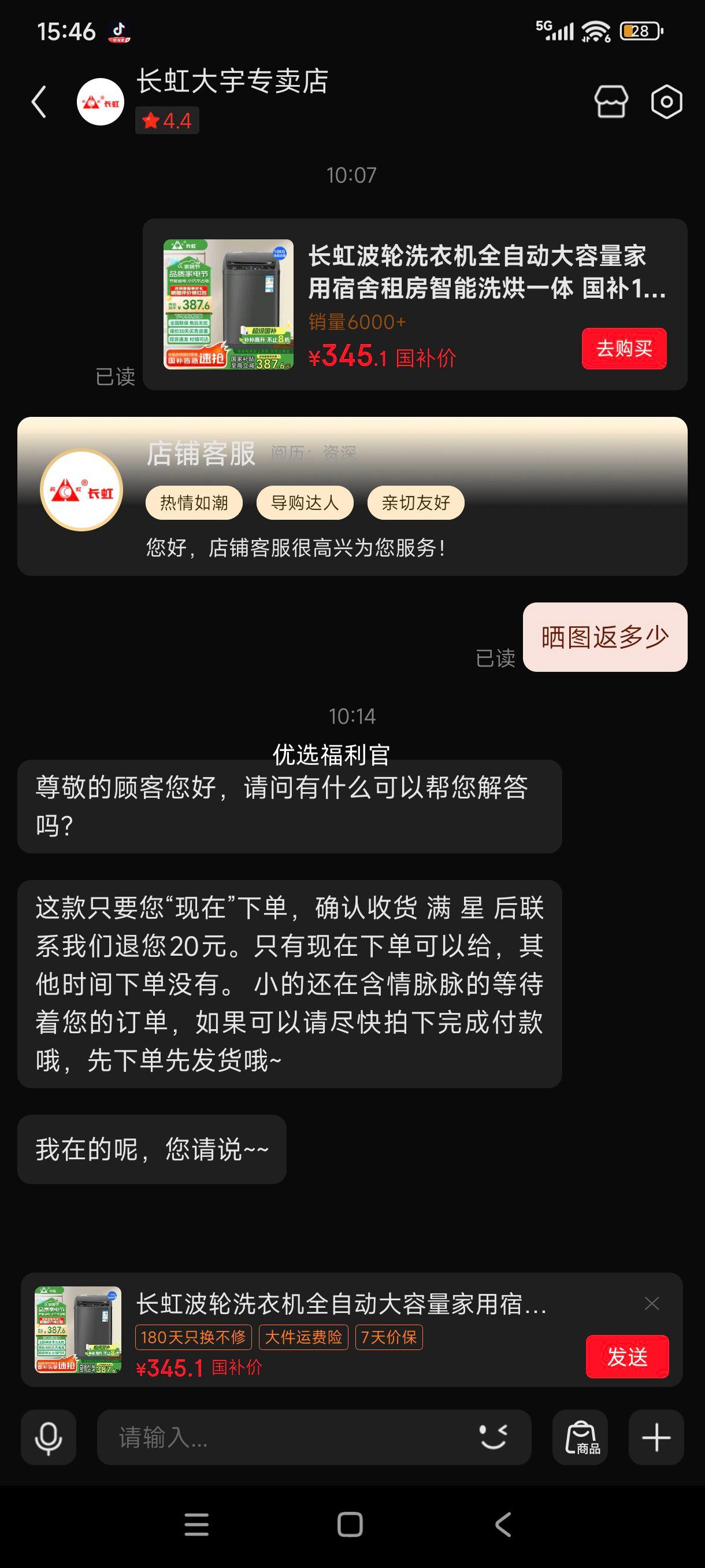Open chat settings hexagon icon

click(x=666, y=101)
